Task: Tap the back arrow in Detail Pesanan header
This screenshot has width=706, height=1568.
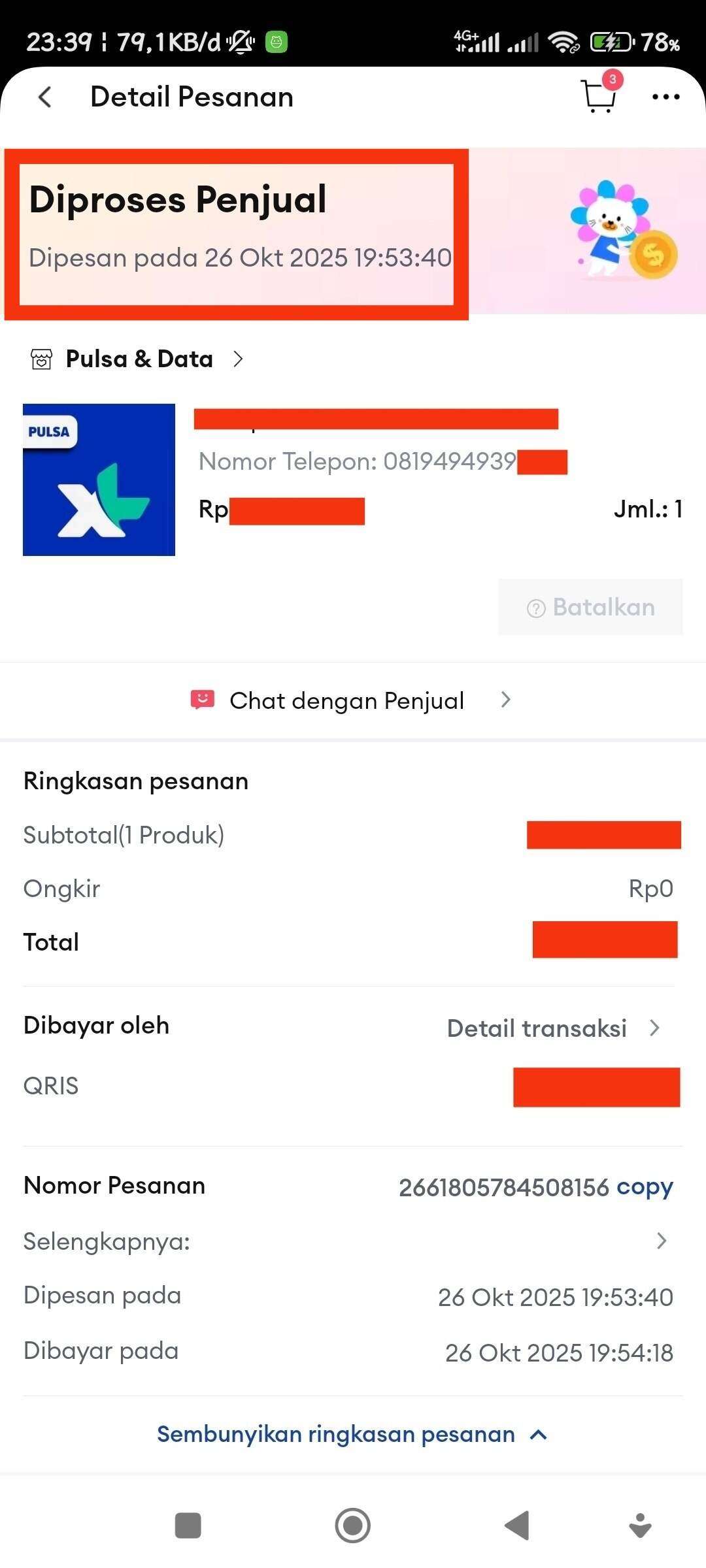Action: tap(43, 97)
